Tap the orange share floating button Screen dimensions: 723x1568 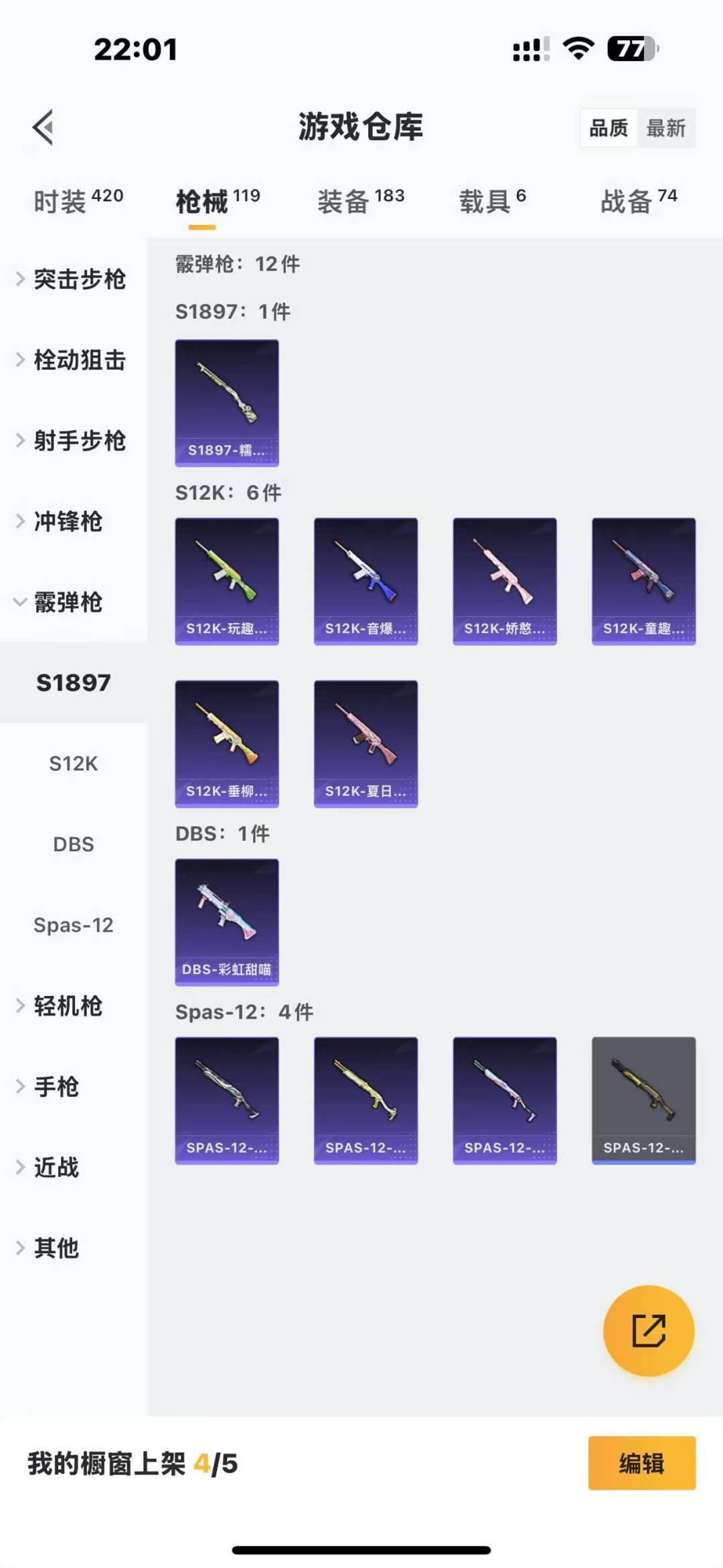tap(649, 1330)
